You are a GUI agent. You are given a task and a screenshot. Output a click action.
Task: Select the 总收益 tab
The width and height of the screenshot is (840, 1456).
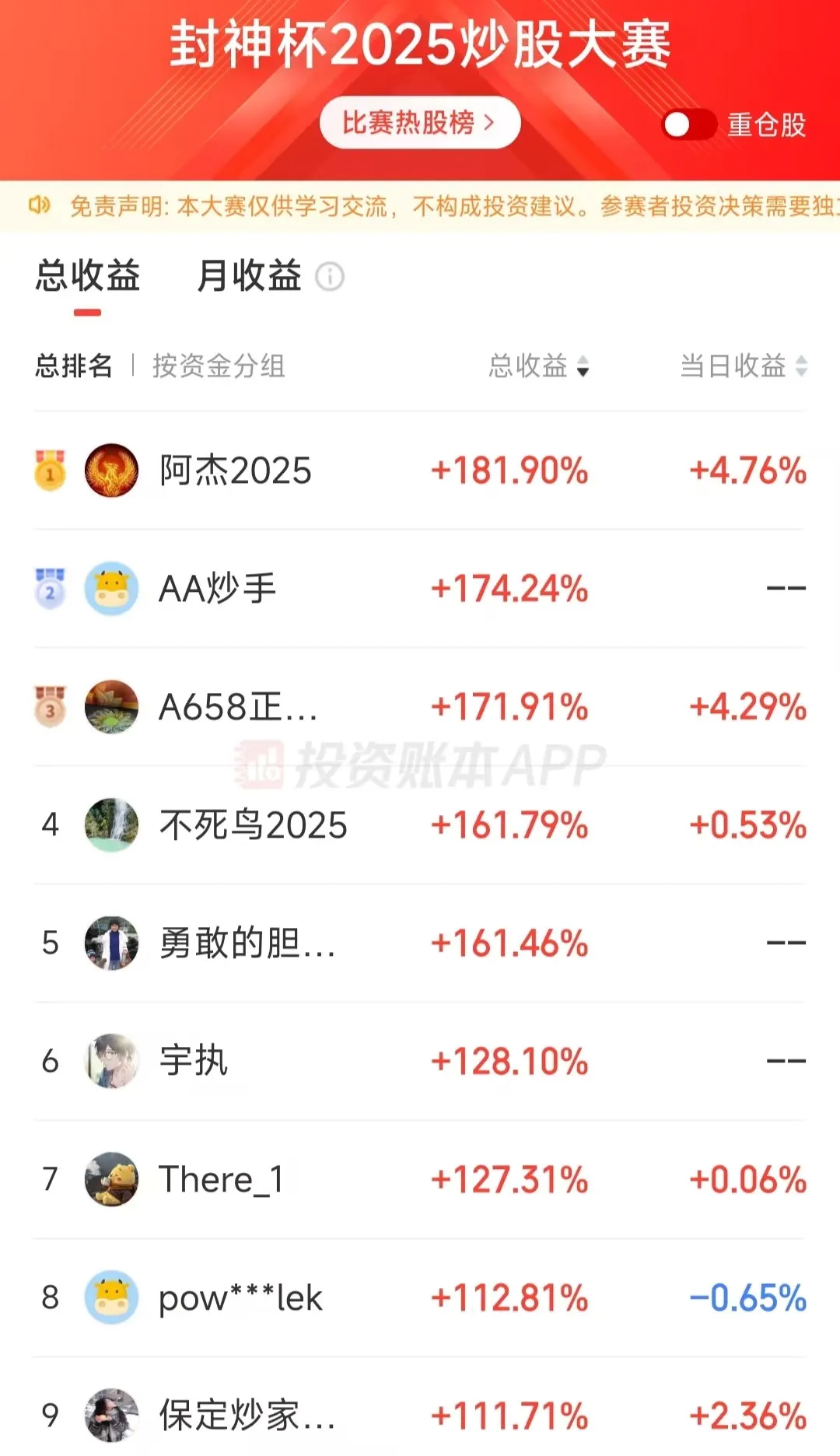88,275
